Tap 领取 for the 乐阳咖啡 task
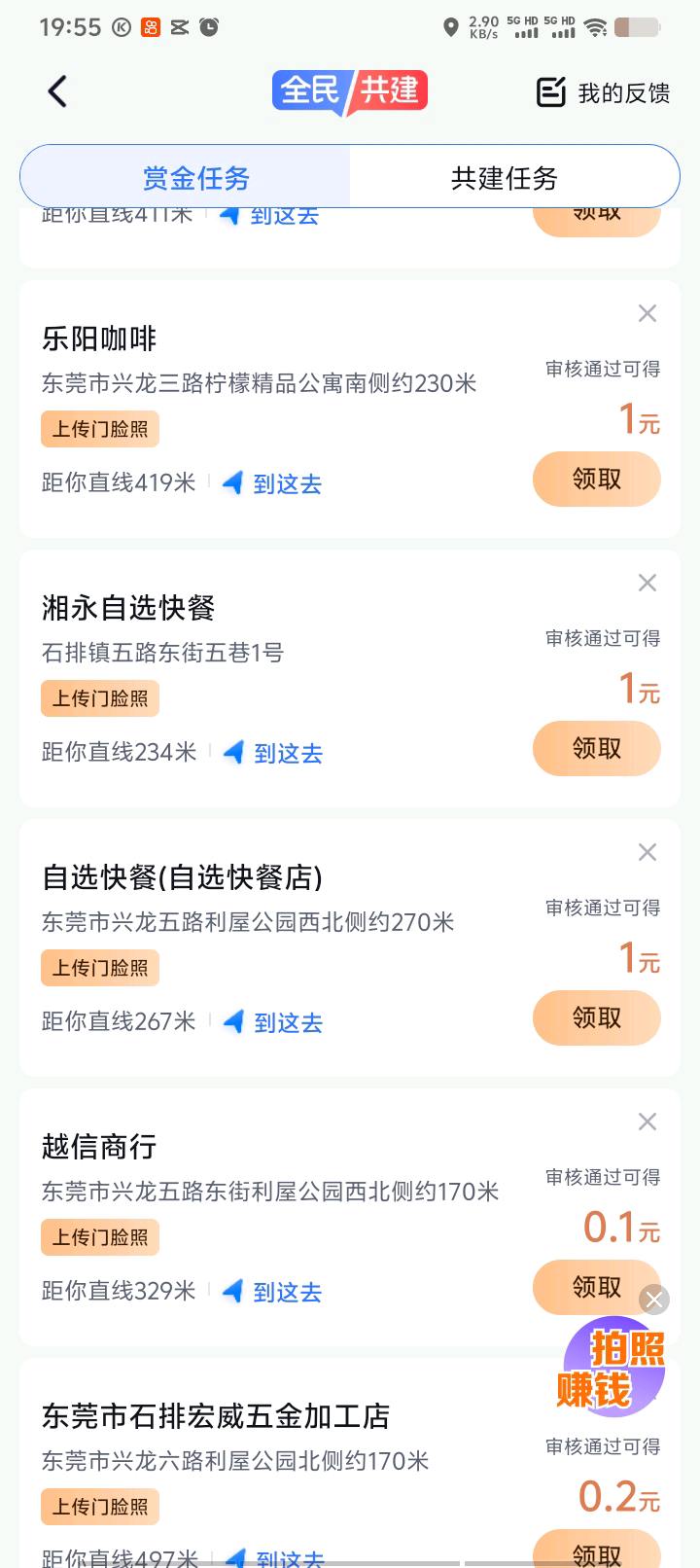Image resolution: width=700 pixels, height=1568 pixels. tap(596, 479)
